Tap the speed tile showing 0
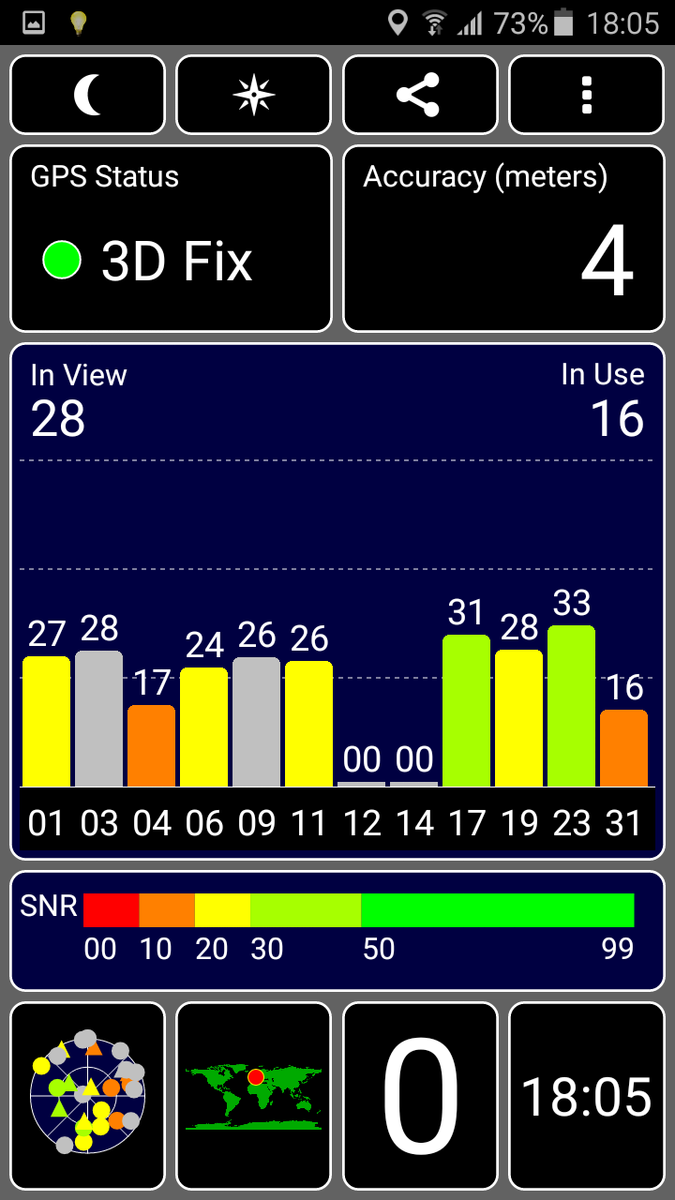Viewport: 675px width, 1200px height. click(420, 1096)
